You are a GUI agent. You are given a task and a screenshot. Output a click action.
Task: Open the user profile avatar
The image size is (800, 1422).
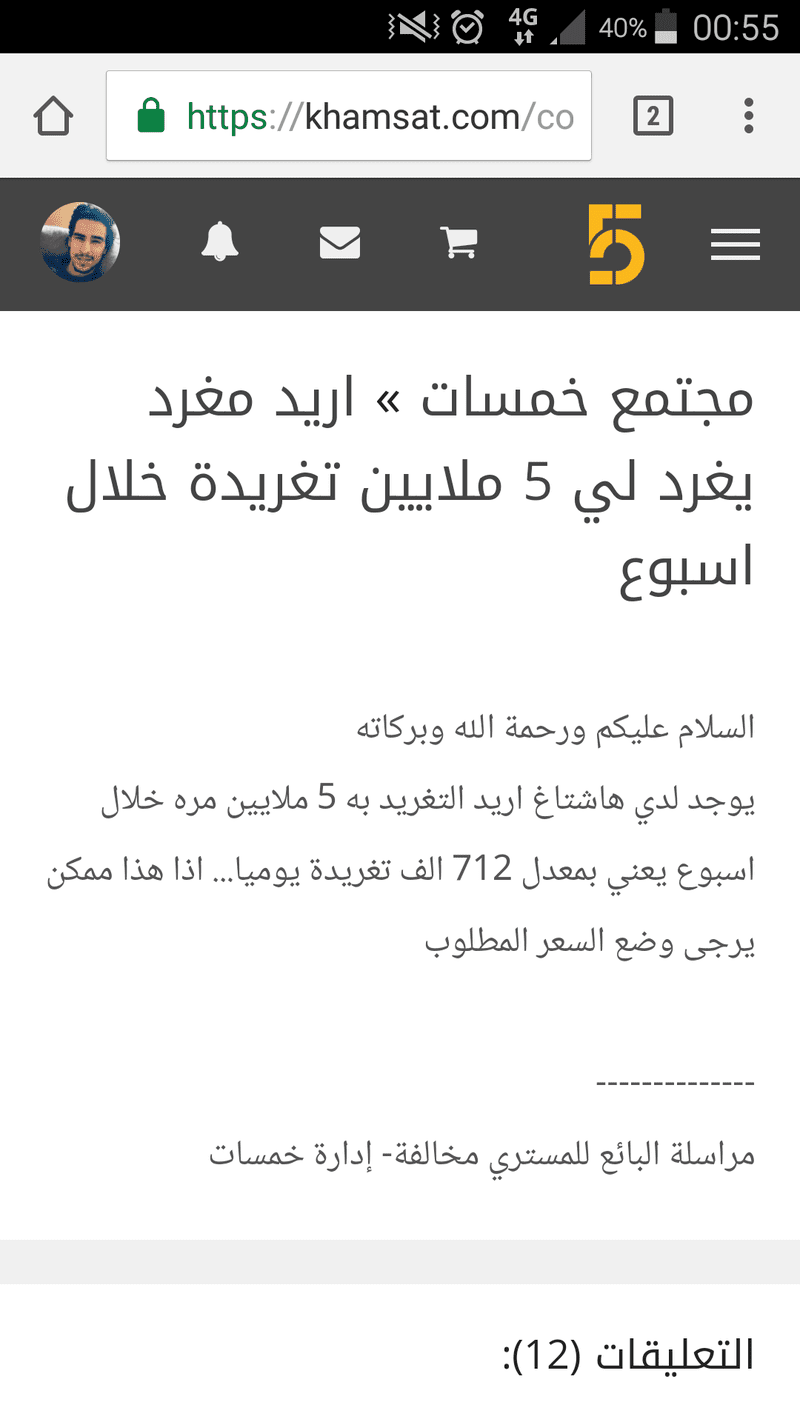[x=80, y=243]
